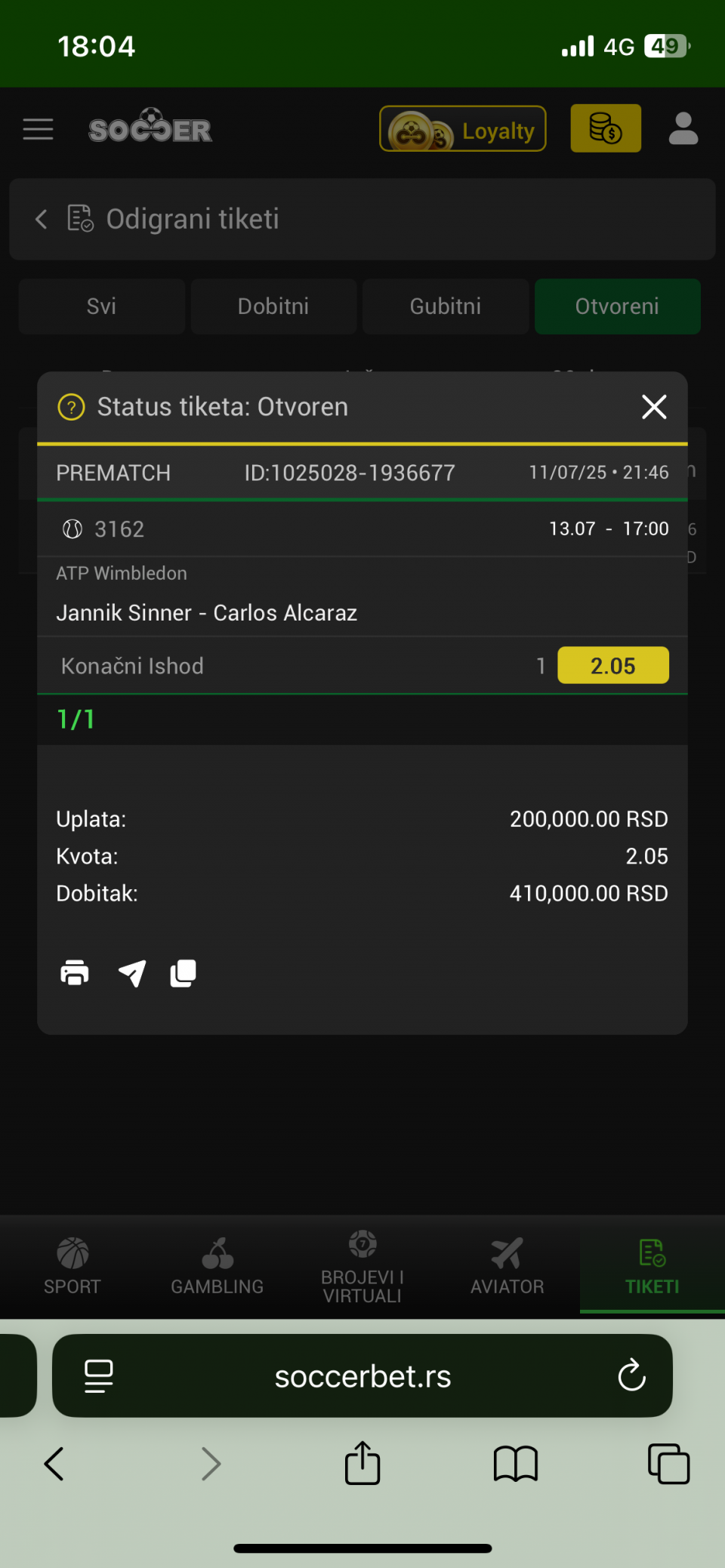The width and height of the screenshot is (725, 1568).
Task: Open the Loyalty program
Action: tap(463, 129)
